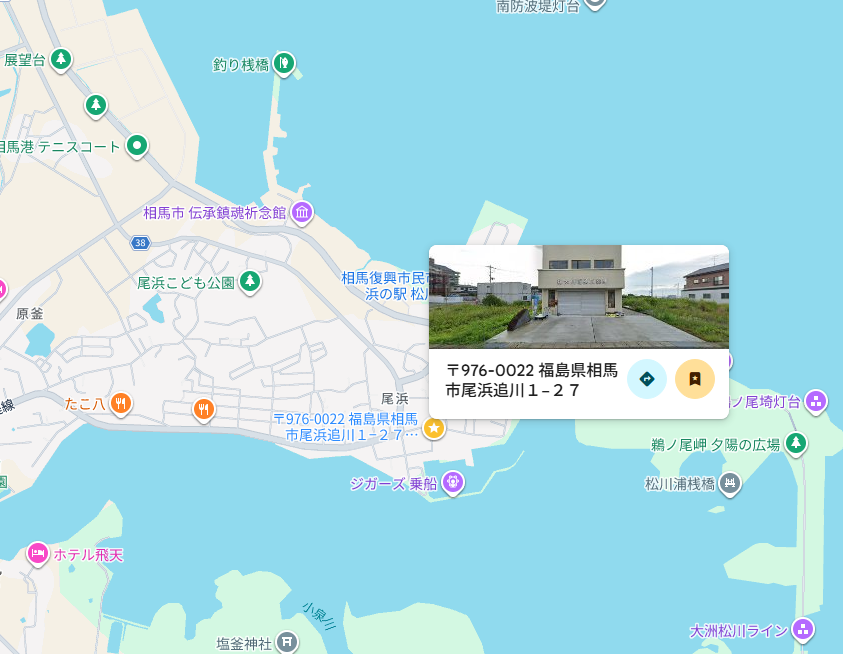Open the street photo in the address card
This screenshot has width=843, height=654.
pyautogui.click(x=578, y=296)
